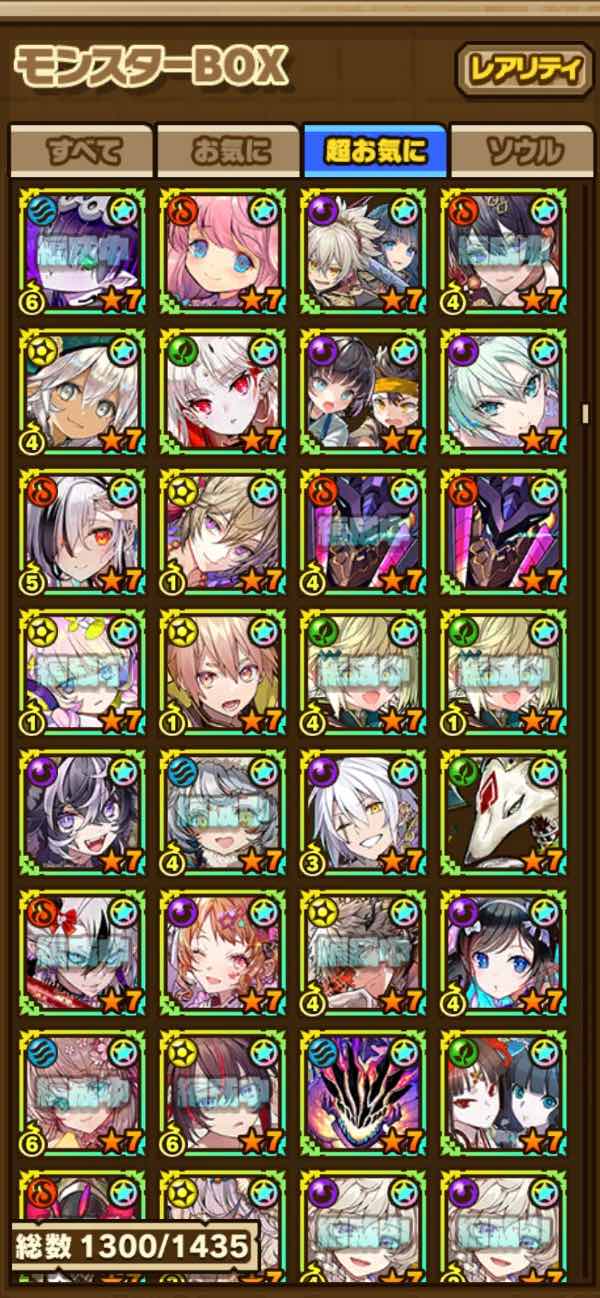Open the レアリティ sort button

(522, 69)
